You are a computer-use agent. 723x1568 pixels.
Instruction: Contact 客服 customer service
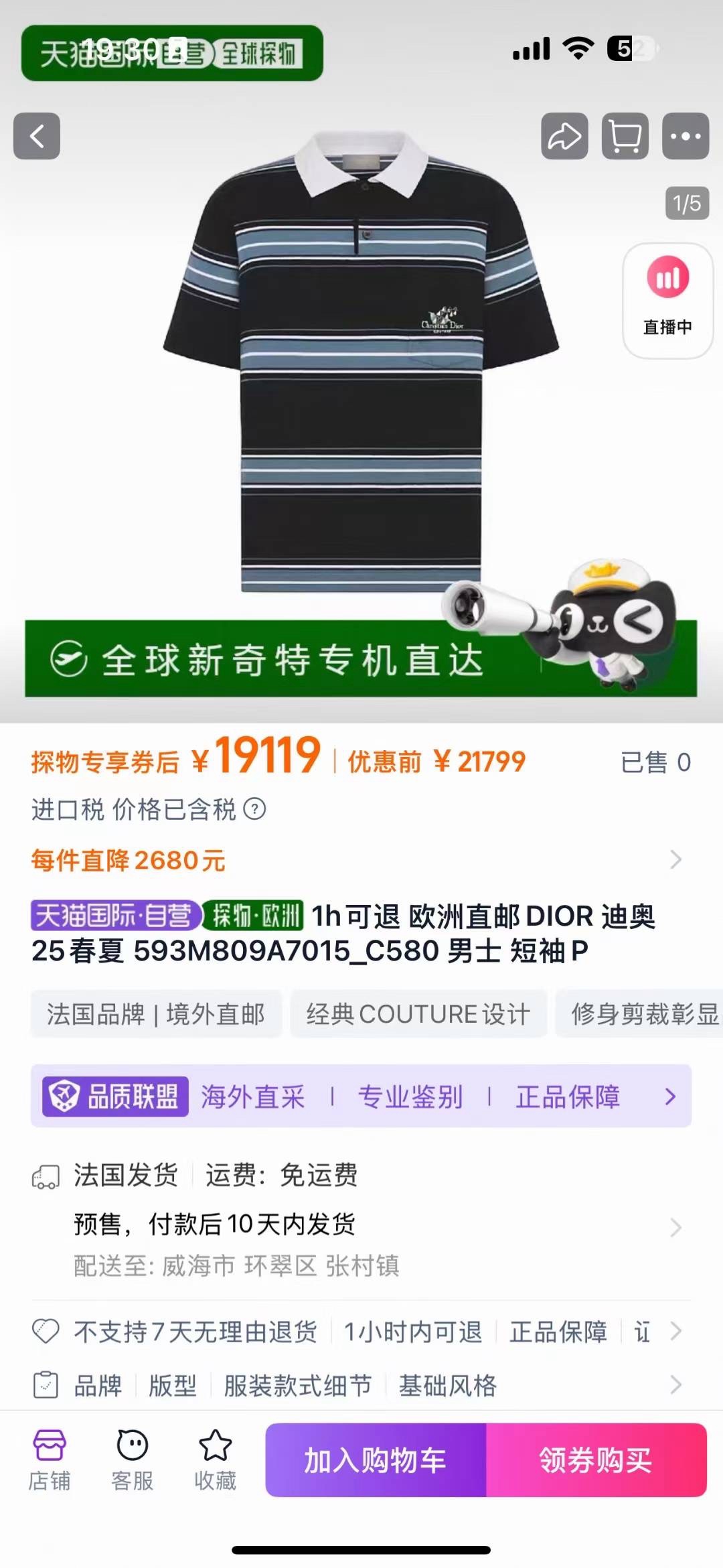point(132,1460)
